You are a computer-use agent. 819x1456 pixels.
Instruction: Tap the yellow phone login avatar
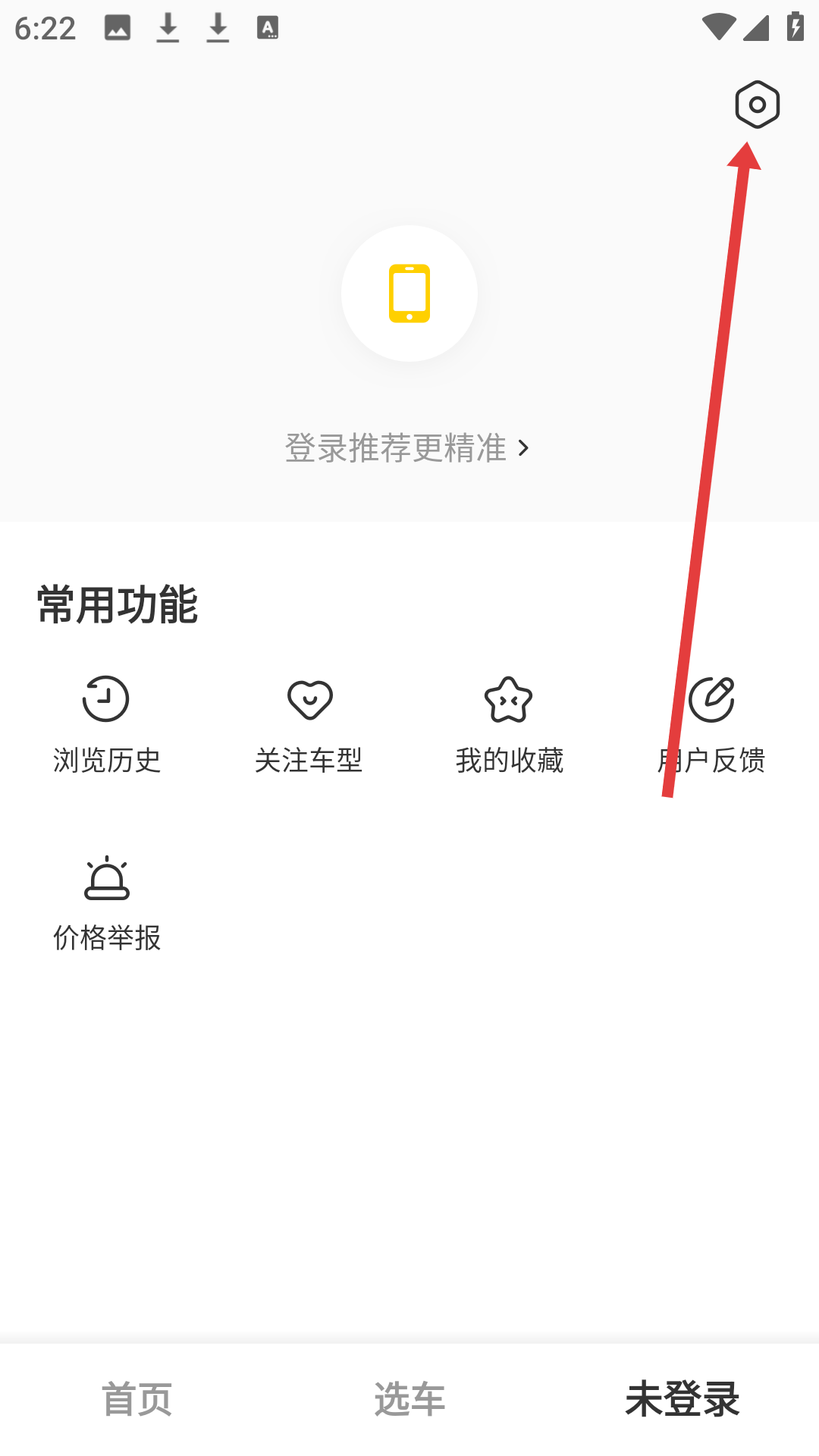[409, 293]
